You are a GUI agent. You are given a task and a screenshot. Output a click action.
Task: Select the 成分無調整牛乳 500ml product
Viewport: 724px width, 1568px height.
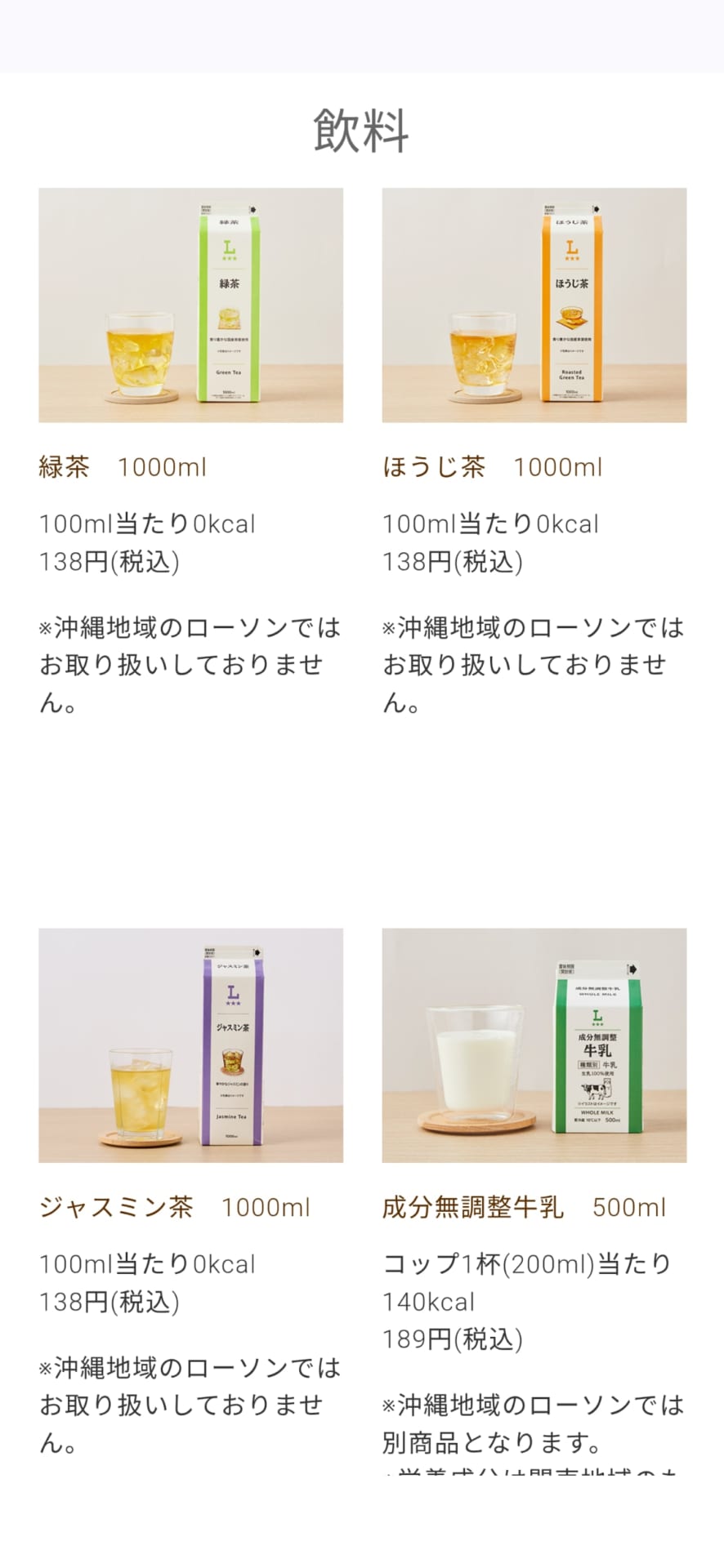[x=534, y=1045]
